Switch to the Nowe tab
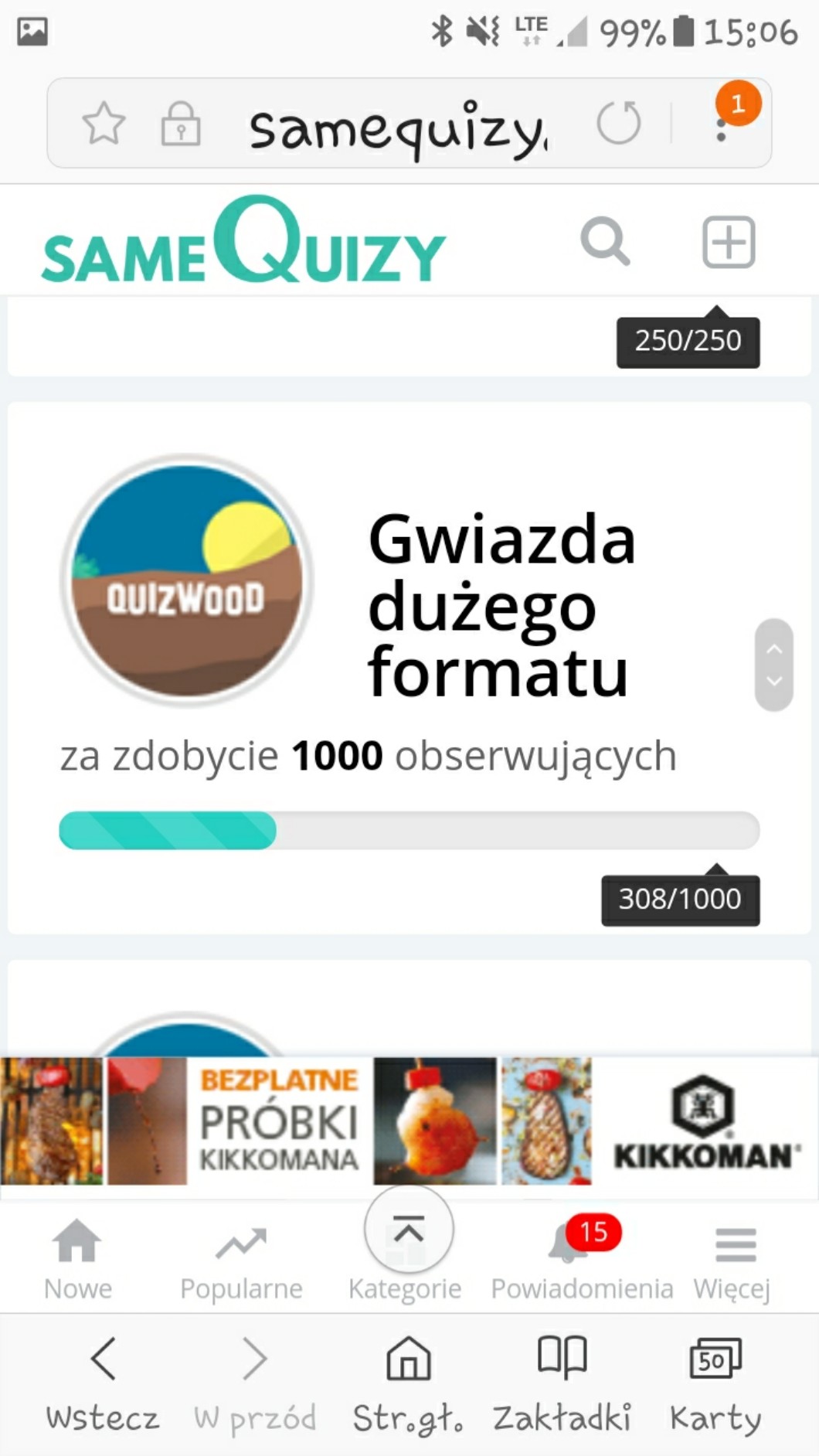Viewport: 819px width, 1456px height. click(77, 1260)
